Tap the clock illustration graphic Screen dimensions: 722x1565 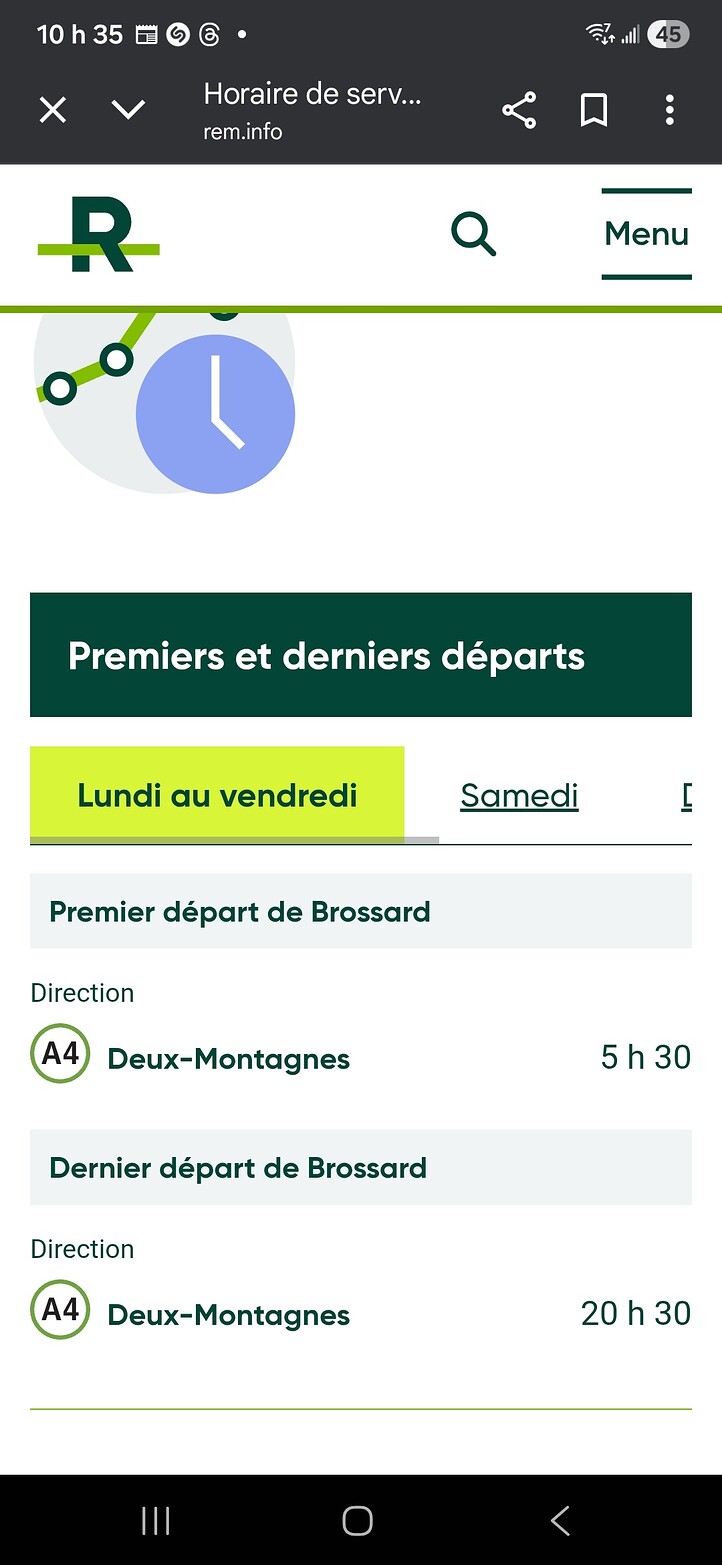tap(215, 410)
